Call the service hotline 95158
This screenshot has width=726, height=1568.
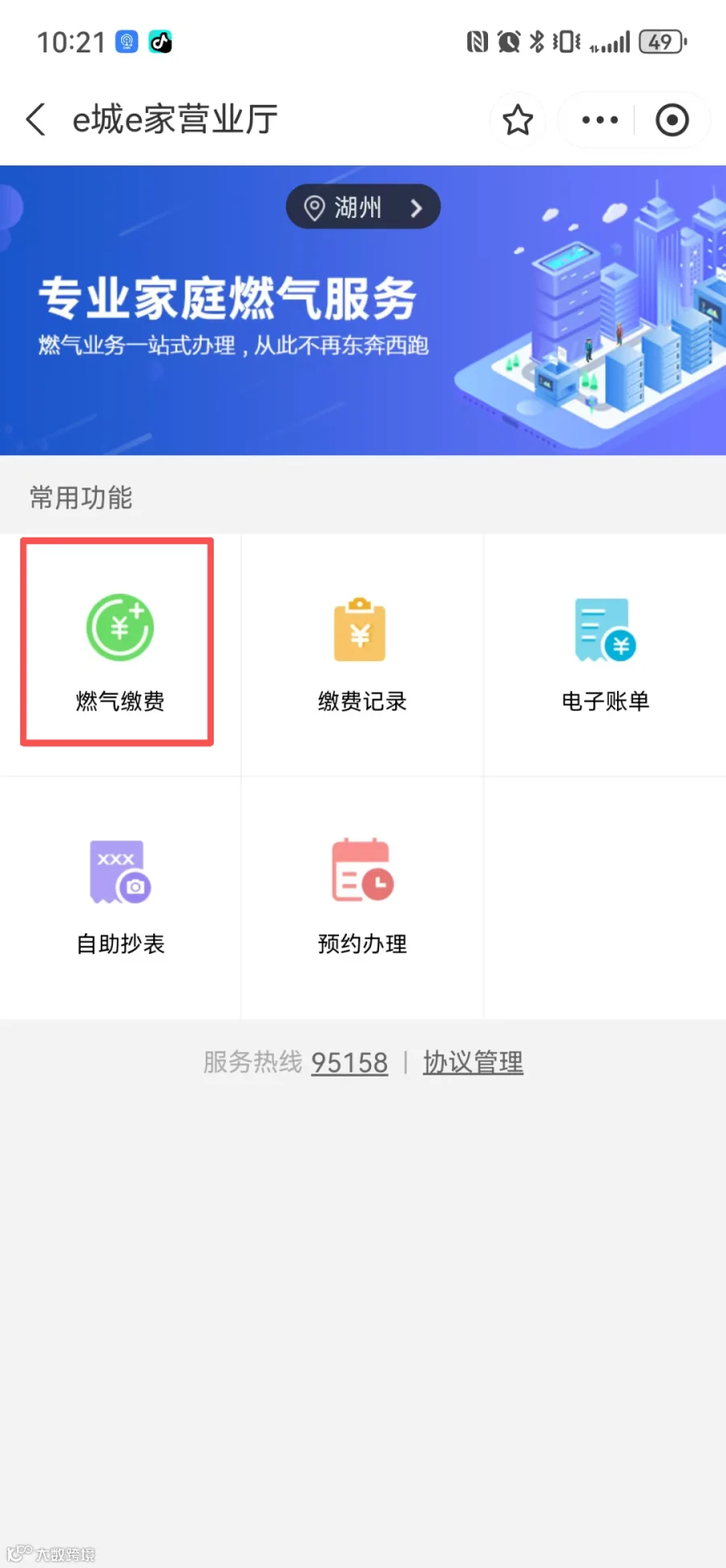(349, 1063)
